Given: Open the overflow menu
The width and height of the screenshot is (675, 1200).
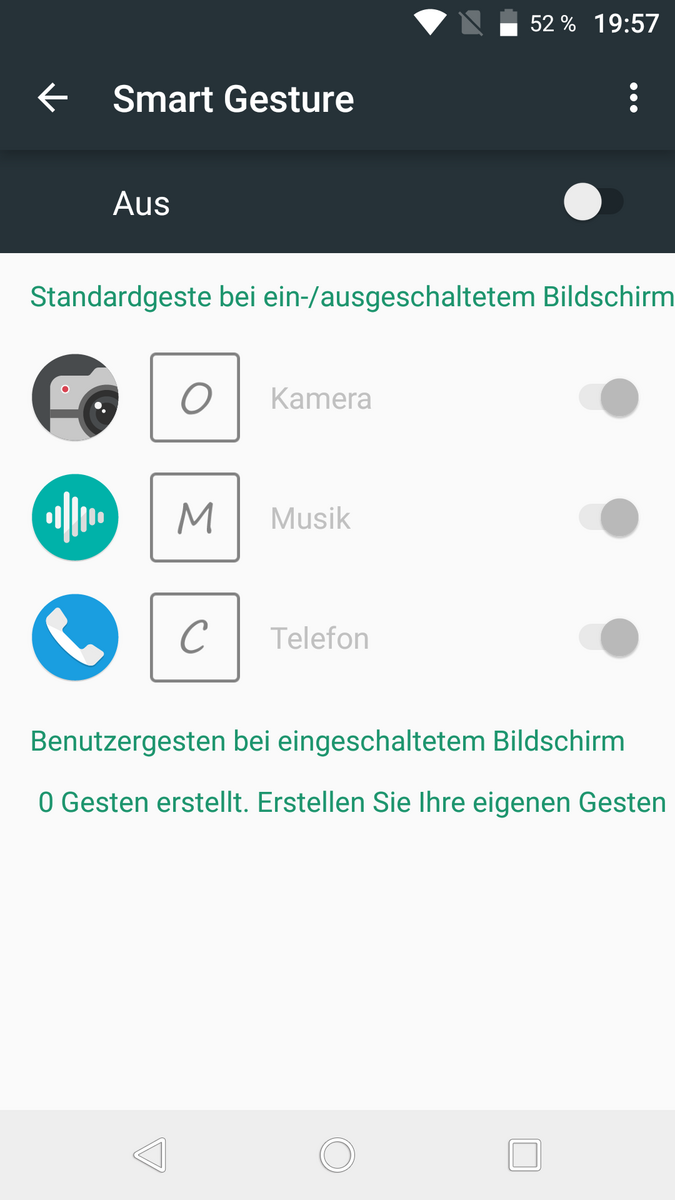Looking at the screenshot, I should [633, 98].
